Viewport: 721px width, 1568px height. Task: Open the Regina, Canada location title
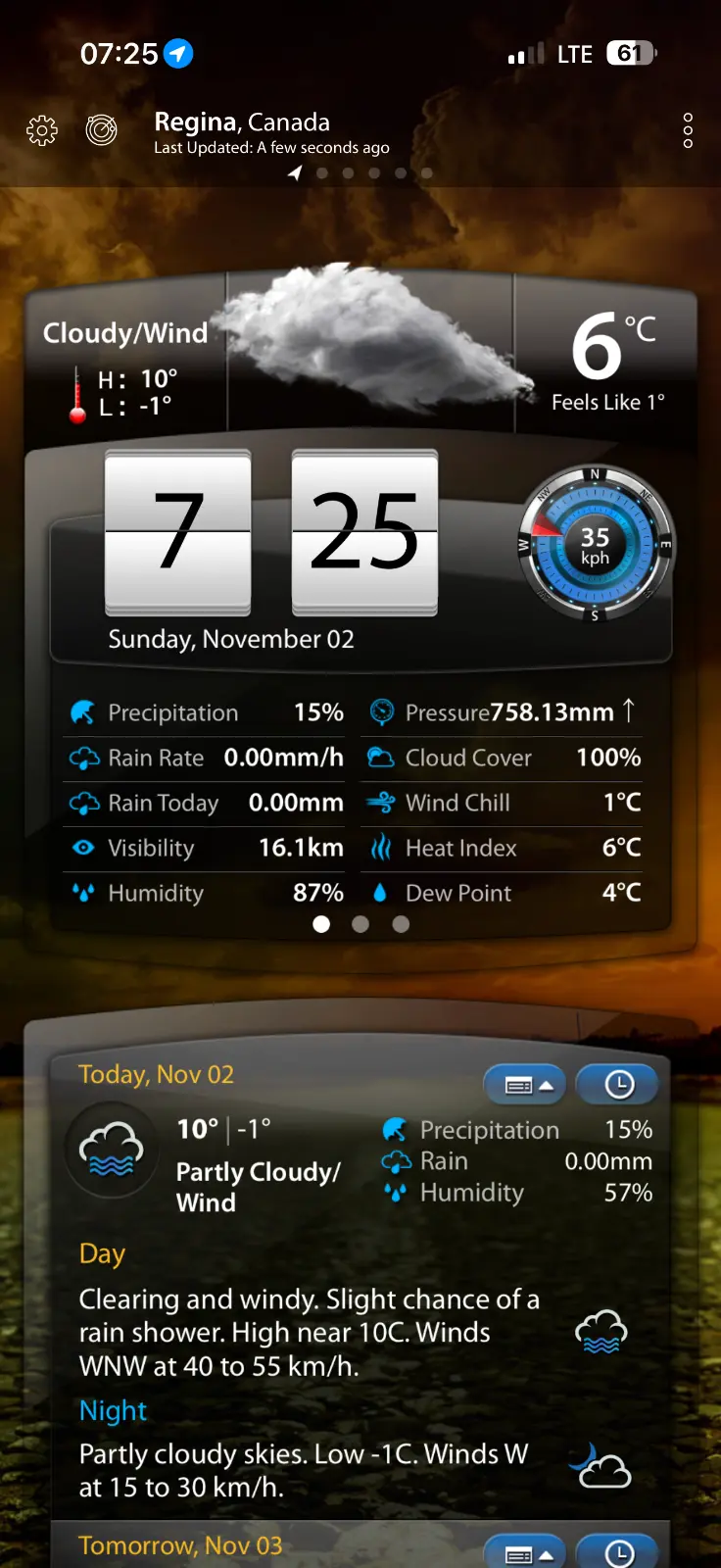(242, 122)
